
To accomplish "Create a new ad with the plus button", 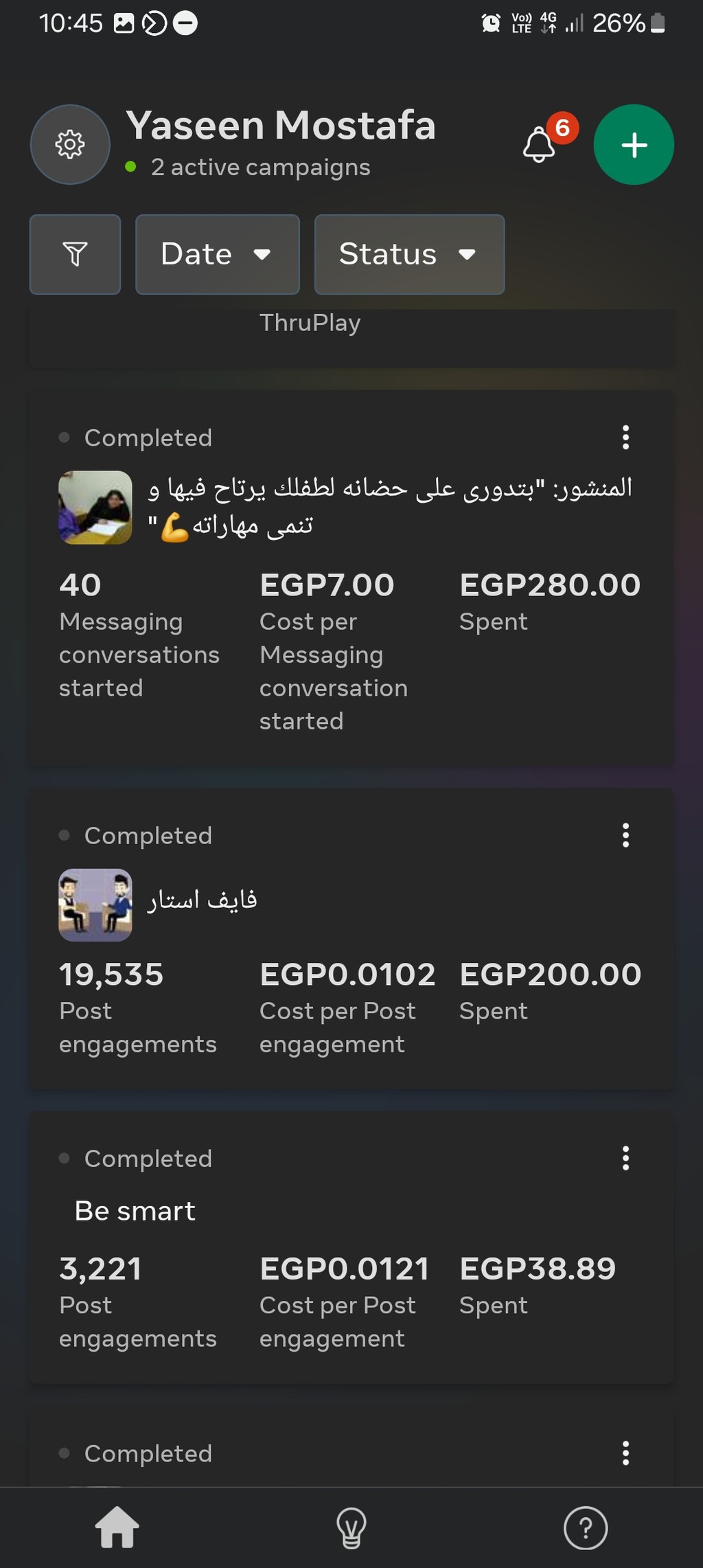I will [634, 144].
